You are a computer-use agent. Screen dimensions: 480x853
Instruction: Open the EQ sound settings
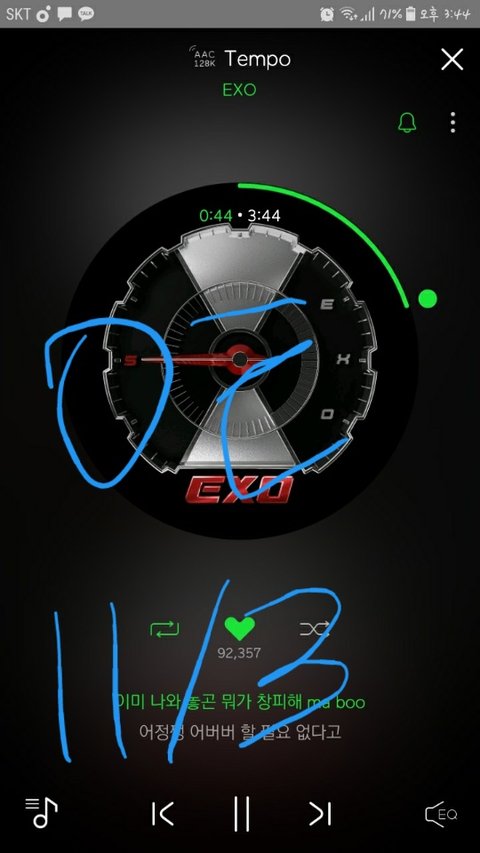441,814
